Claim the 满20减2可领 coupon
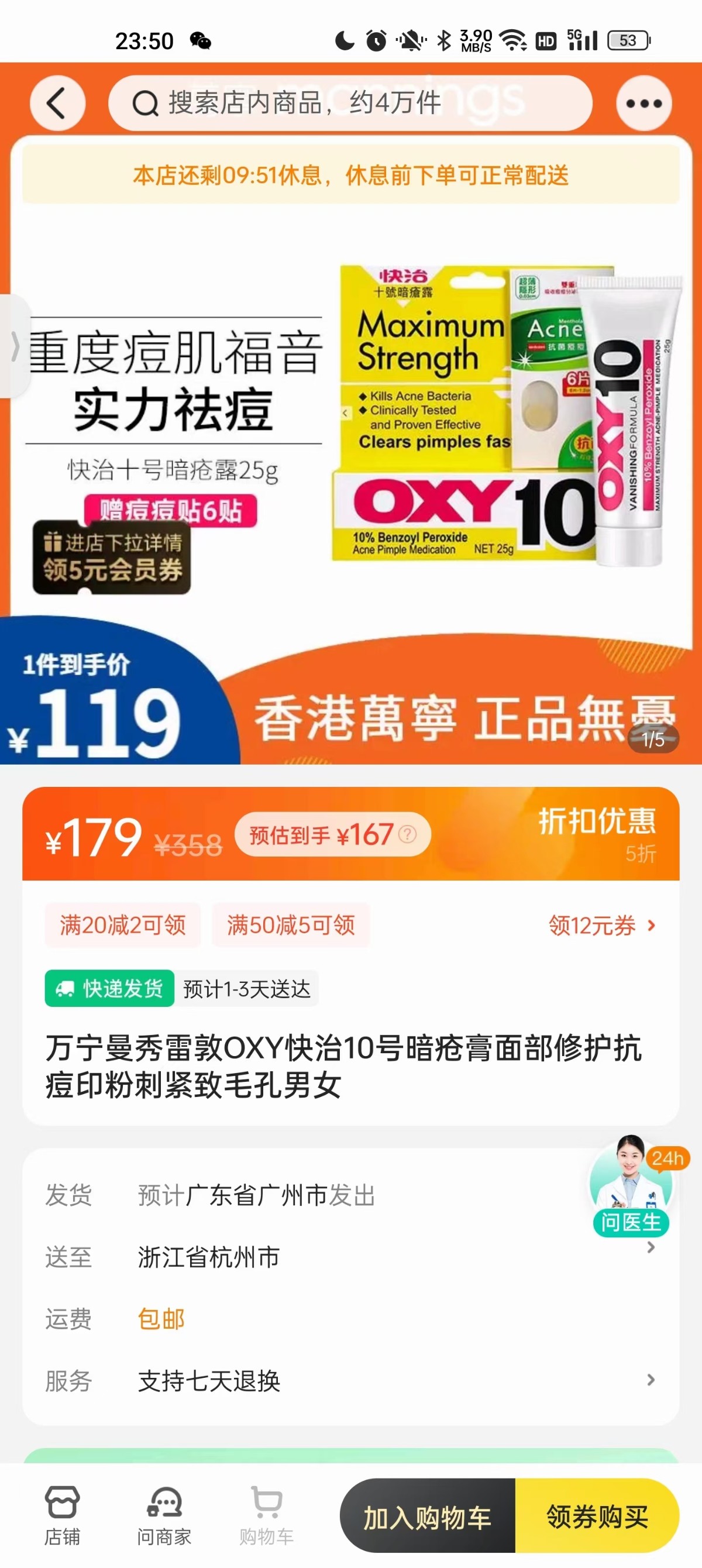Screen dimensions: 702x1568 (122, 925)
